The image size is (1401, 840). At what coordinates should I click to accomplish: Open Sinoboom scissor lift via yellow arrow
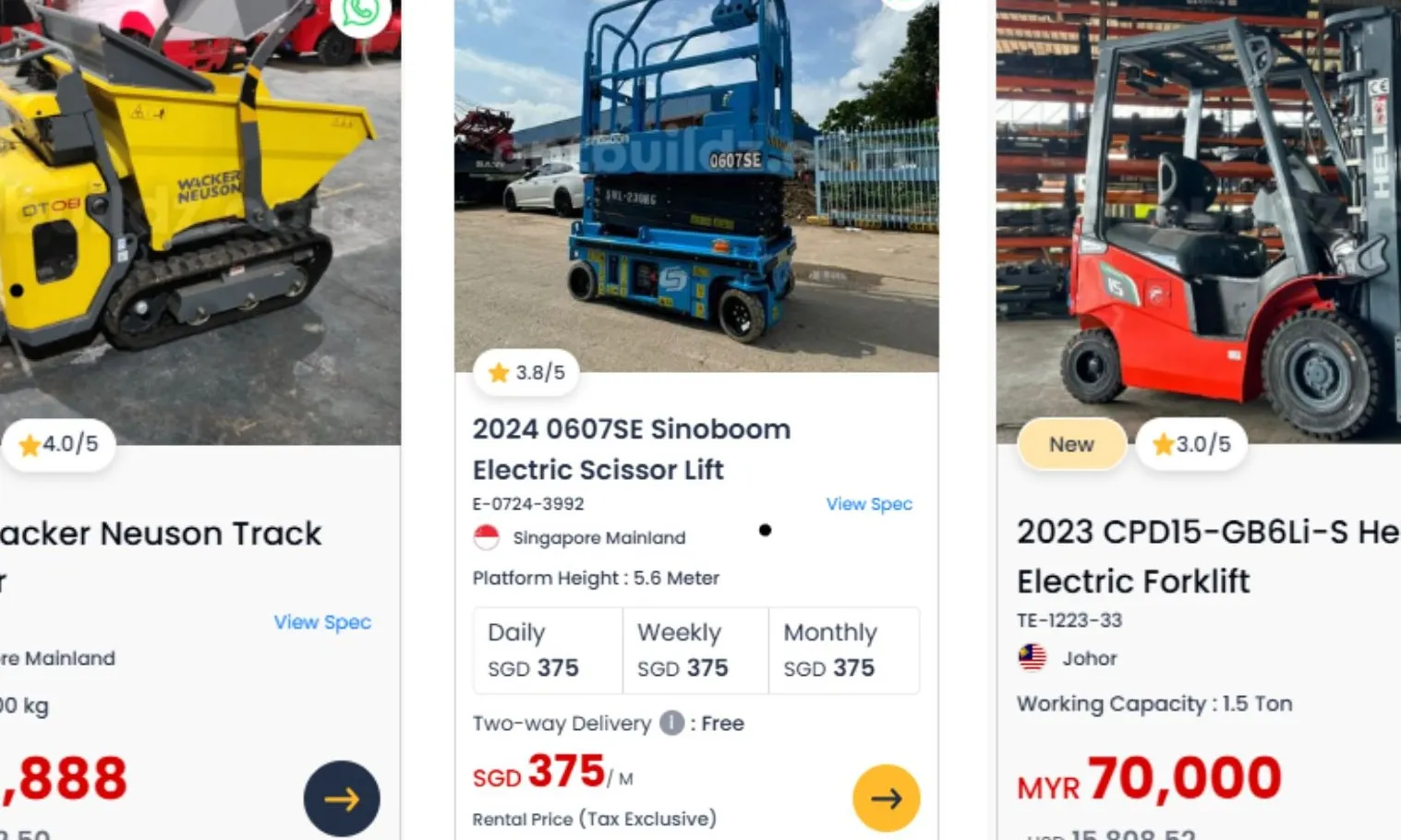[x=886, y=798]
